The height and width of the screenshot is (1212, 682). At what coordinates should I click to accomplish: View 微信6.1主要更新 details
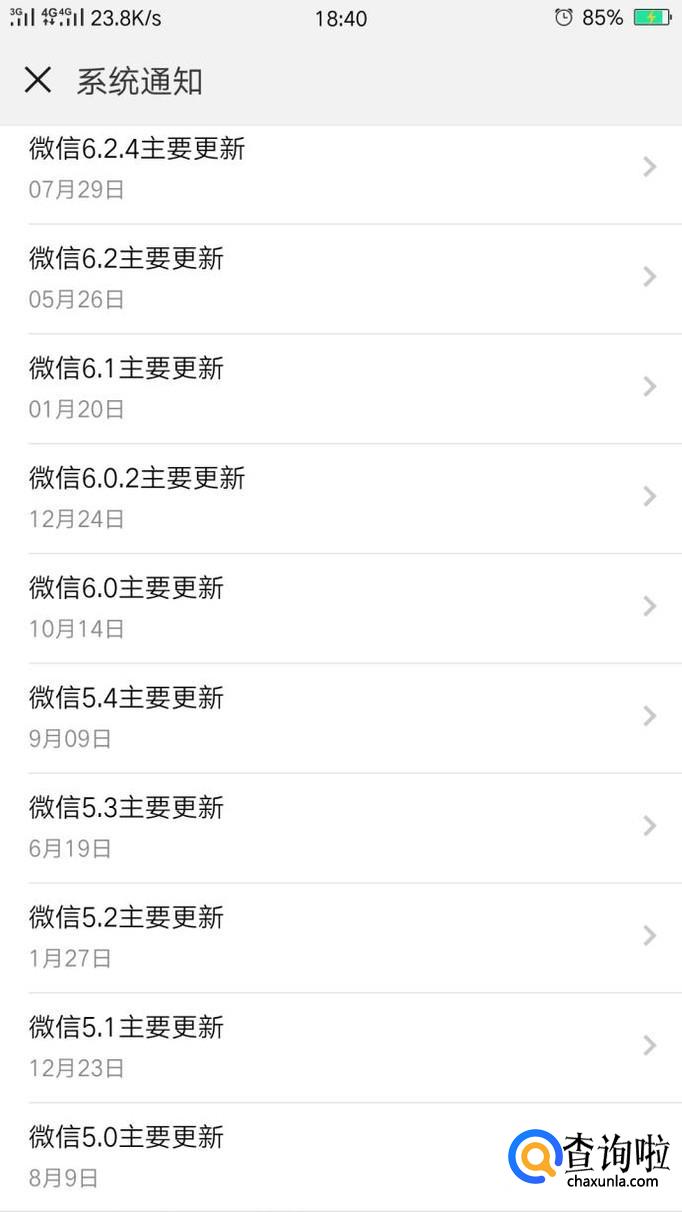tap(340, 388)
